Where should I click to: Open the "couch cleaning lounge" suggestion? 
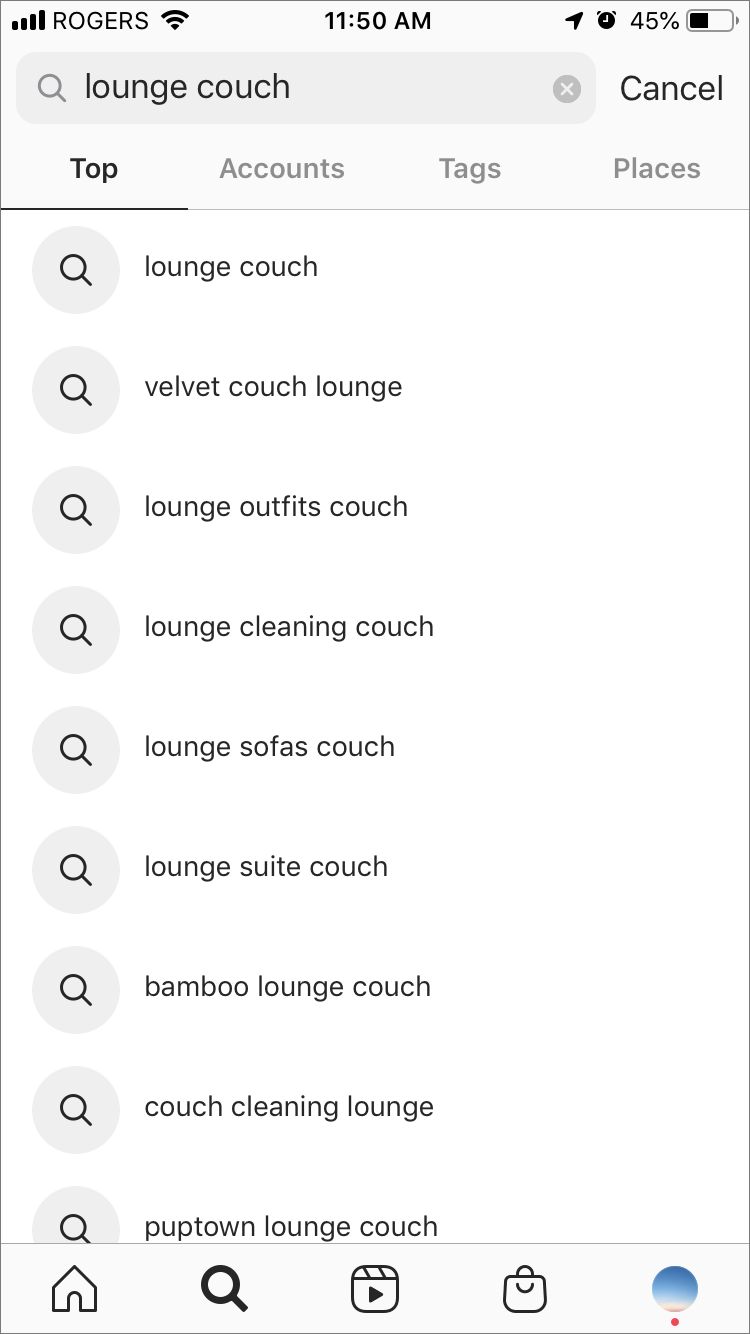[375, 1108]
